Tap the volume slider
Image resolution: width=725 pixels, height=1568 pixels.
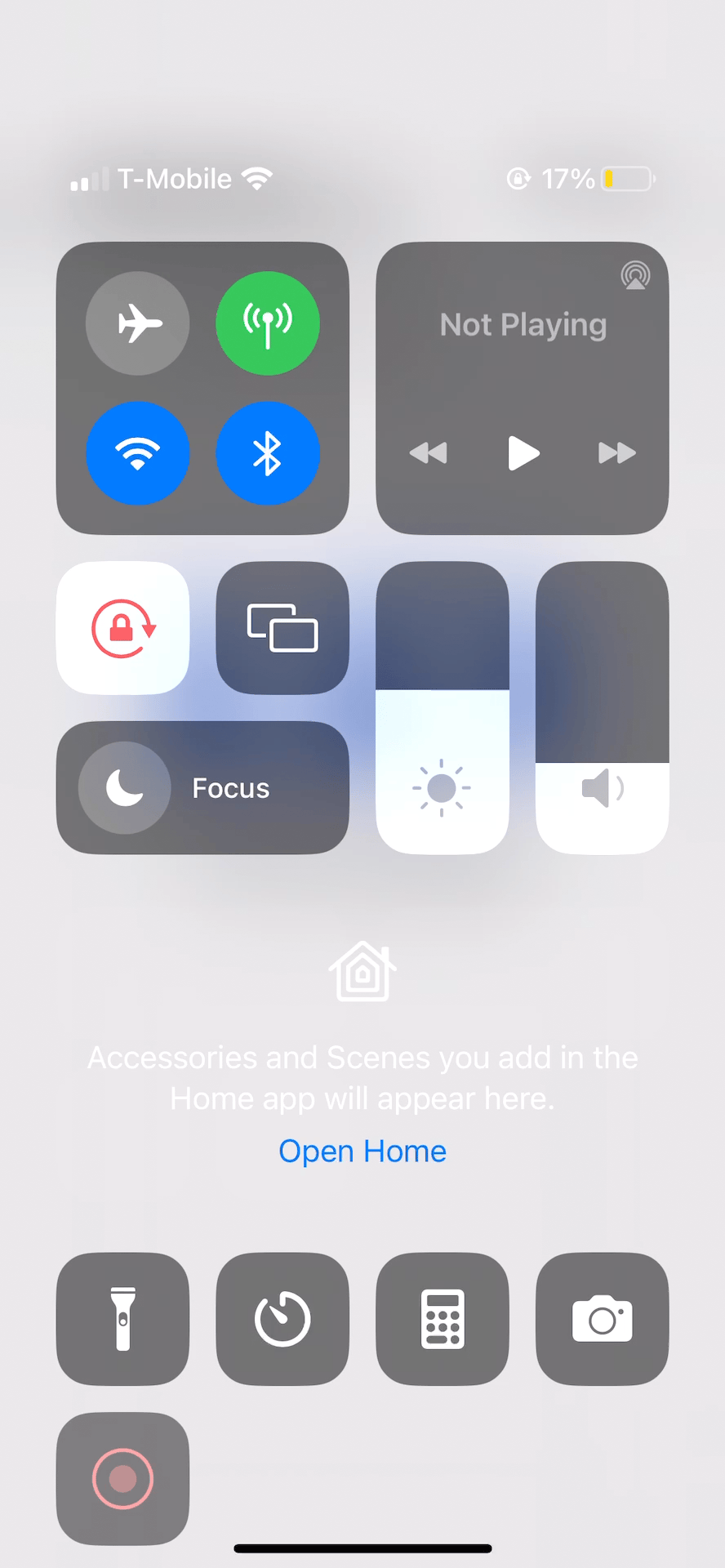pyautogui.click(x=603, y=707)
